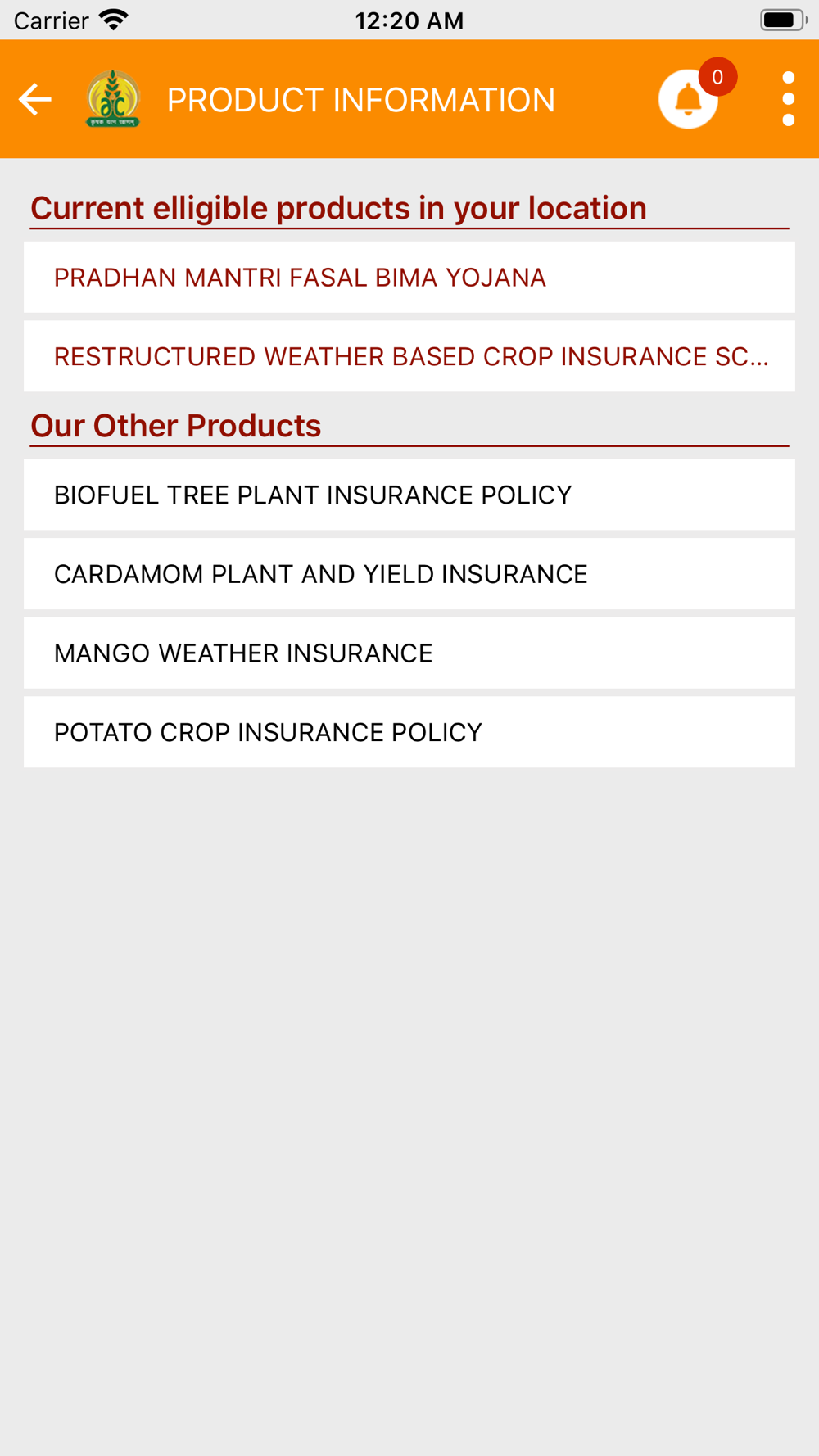Open the notifications bell
Image resolution: width=819 pixels, height=1456 pixels.
688,100
